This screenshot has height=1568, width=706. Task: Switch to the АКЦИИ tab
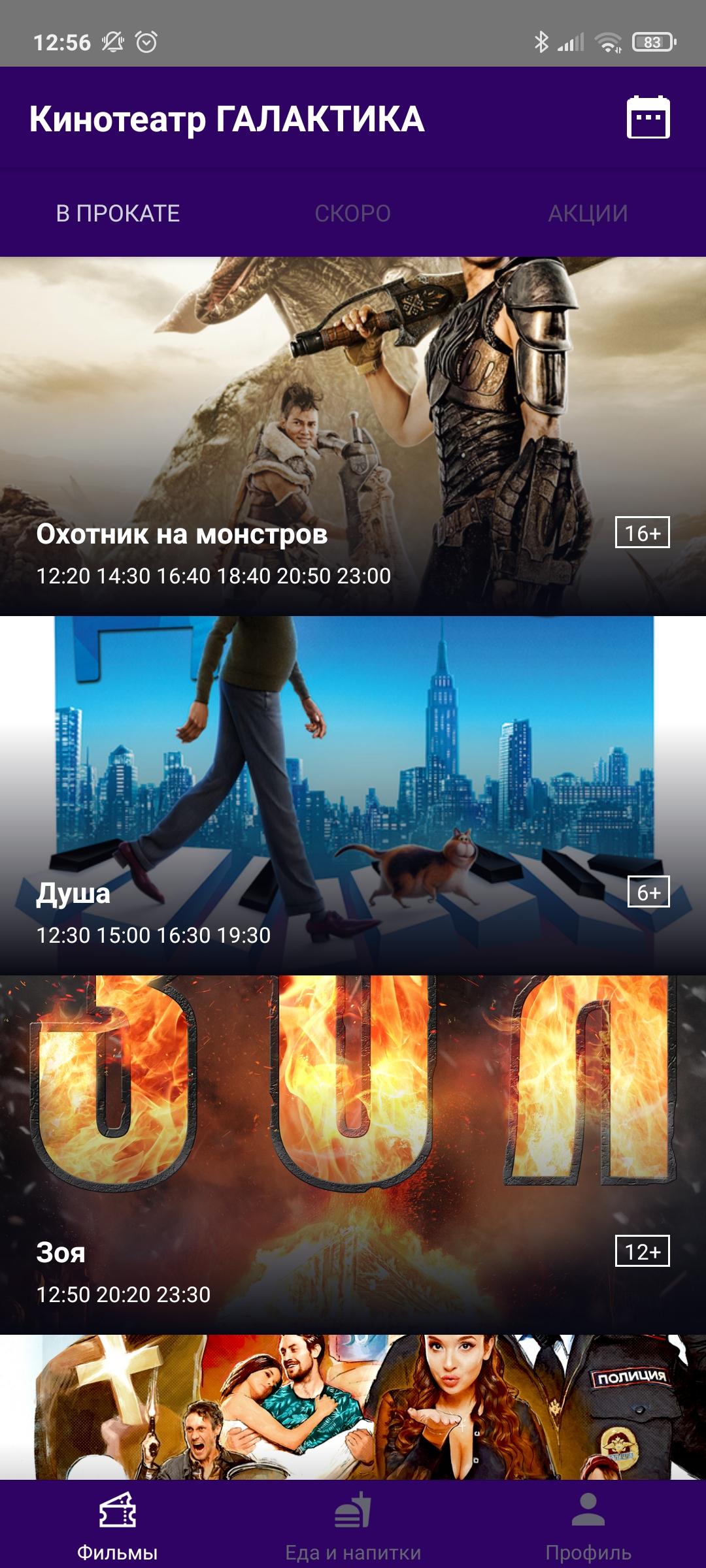pos(588,214)
